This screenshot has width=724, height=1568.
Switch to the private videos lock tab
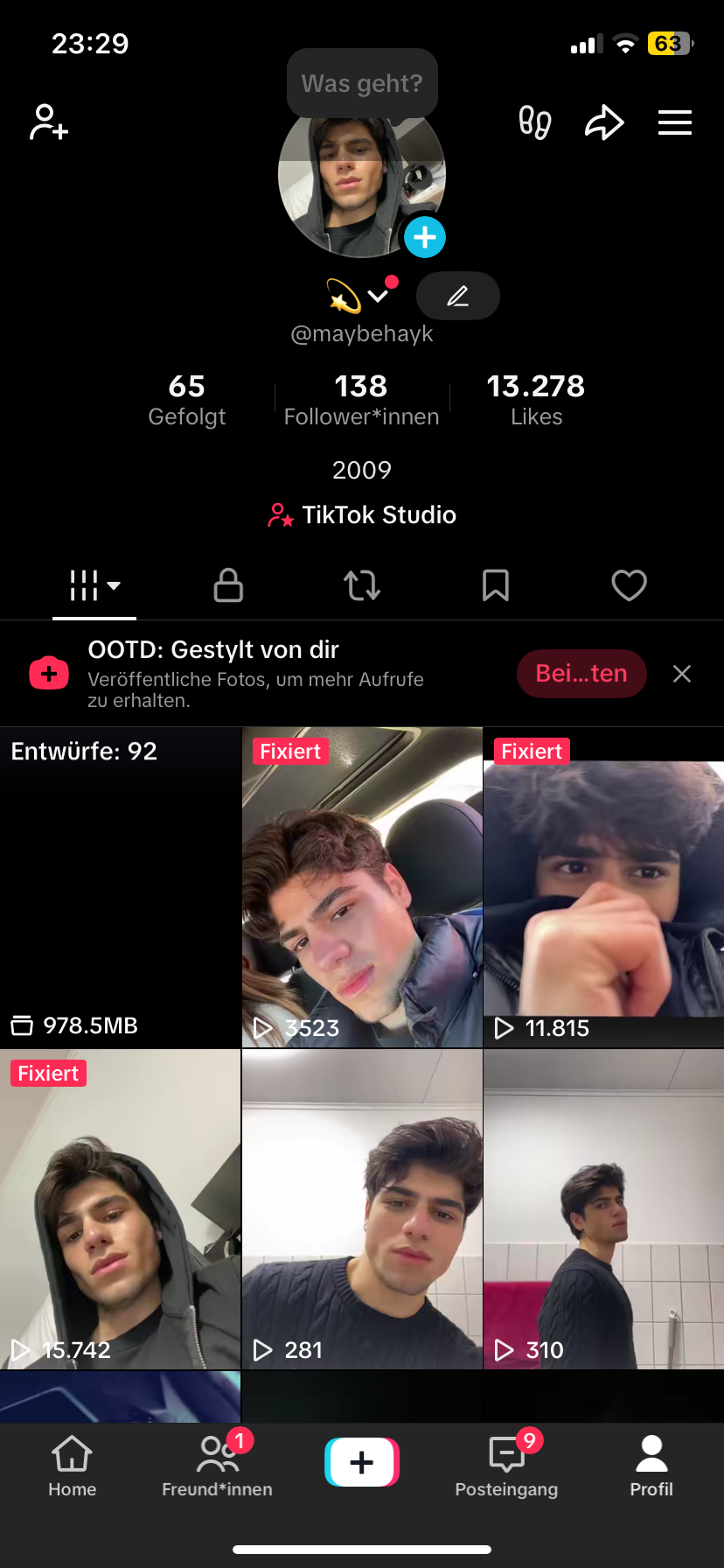click(228, 585)
